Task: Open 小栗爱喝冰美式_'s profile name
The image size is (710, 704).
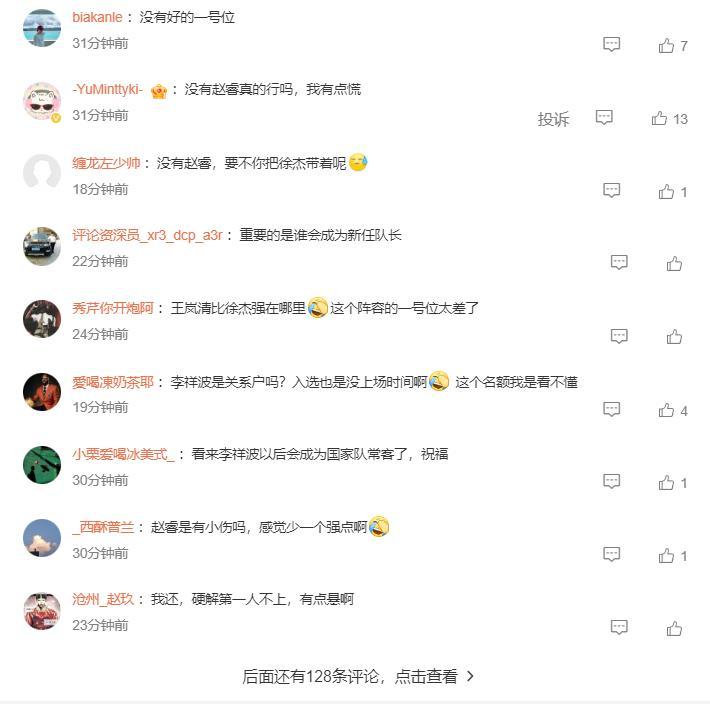Action: (123, 454)
